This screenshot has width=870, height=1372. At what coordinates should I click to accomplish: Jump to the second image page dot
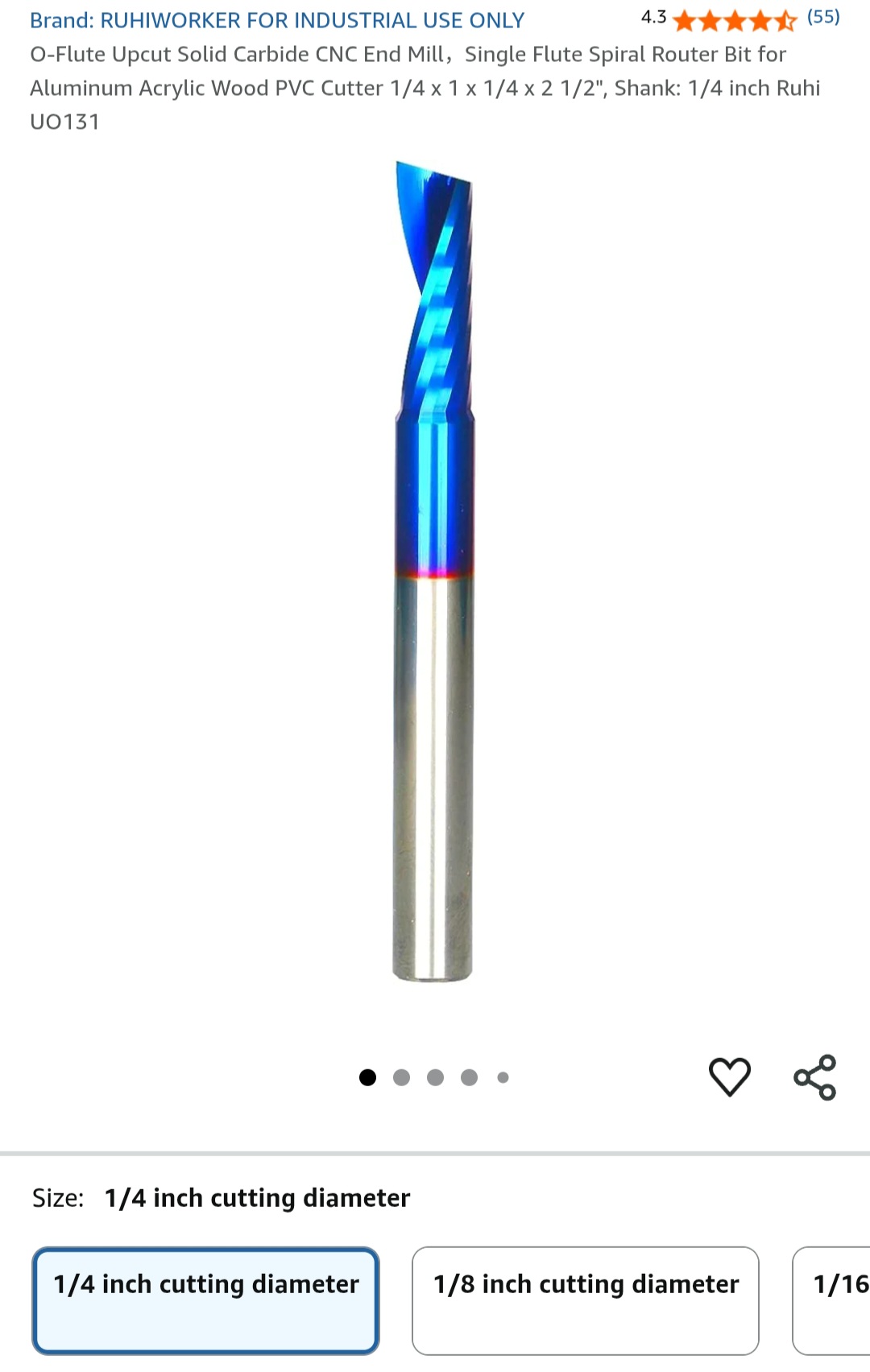pos(401,1077)
